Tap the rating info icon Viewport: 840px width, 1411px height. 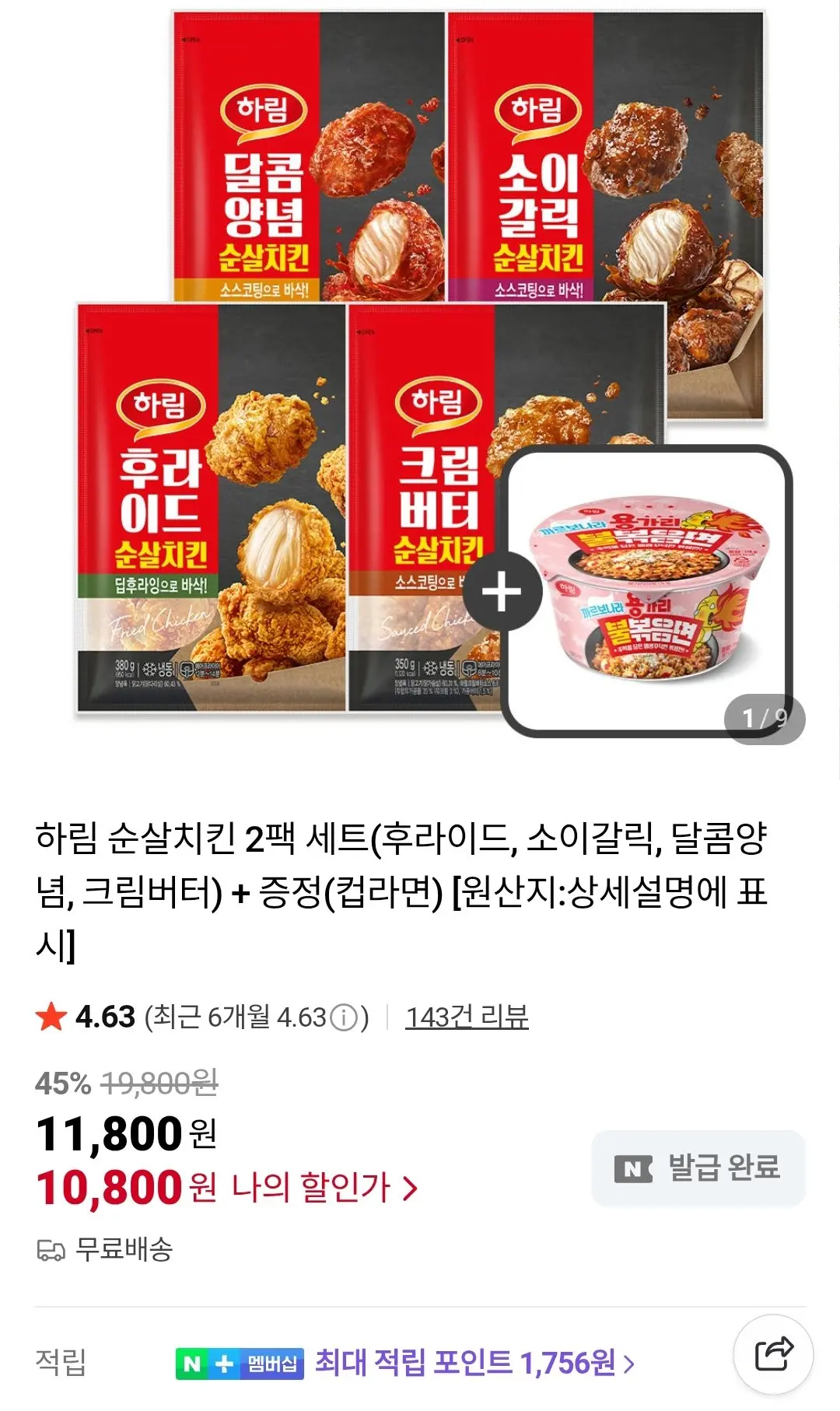pos(344,1017)
